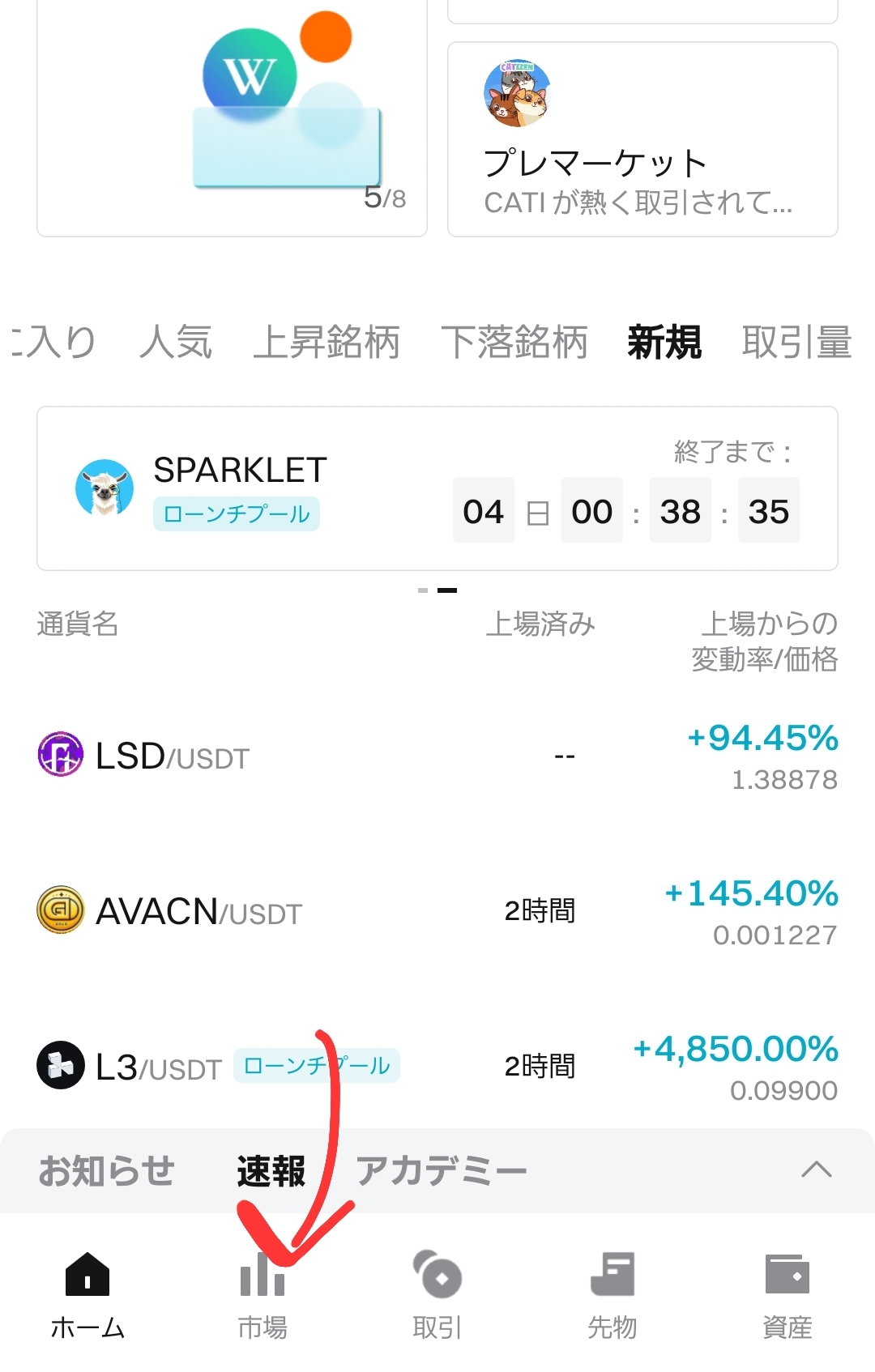
Task: Switch to the 人気 tab
Action: point(177,341)
